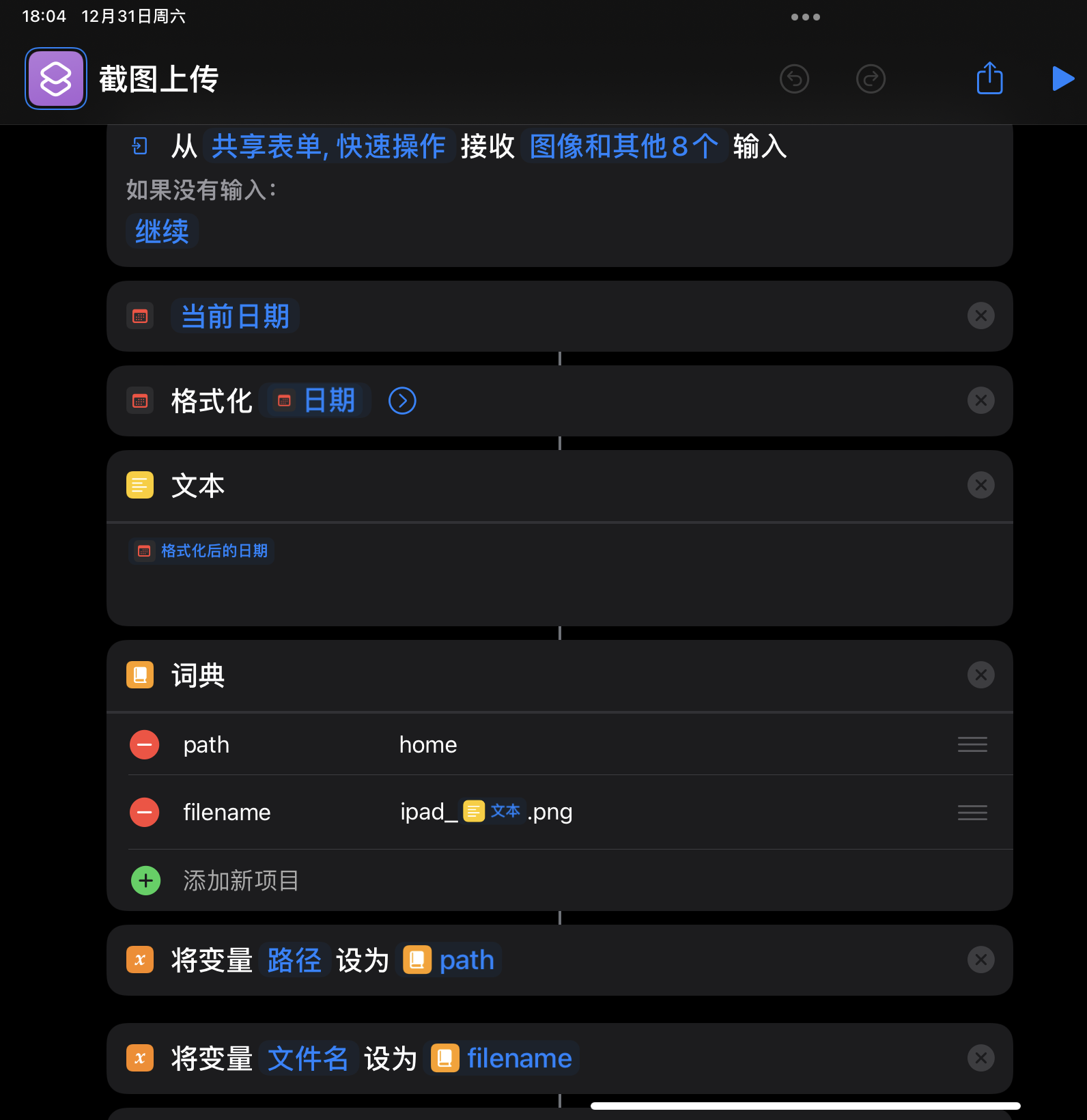Delete the set variable 文件名 action

pyautogui.click(x=980, y=1058)
